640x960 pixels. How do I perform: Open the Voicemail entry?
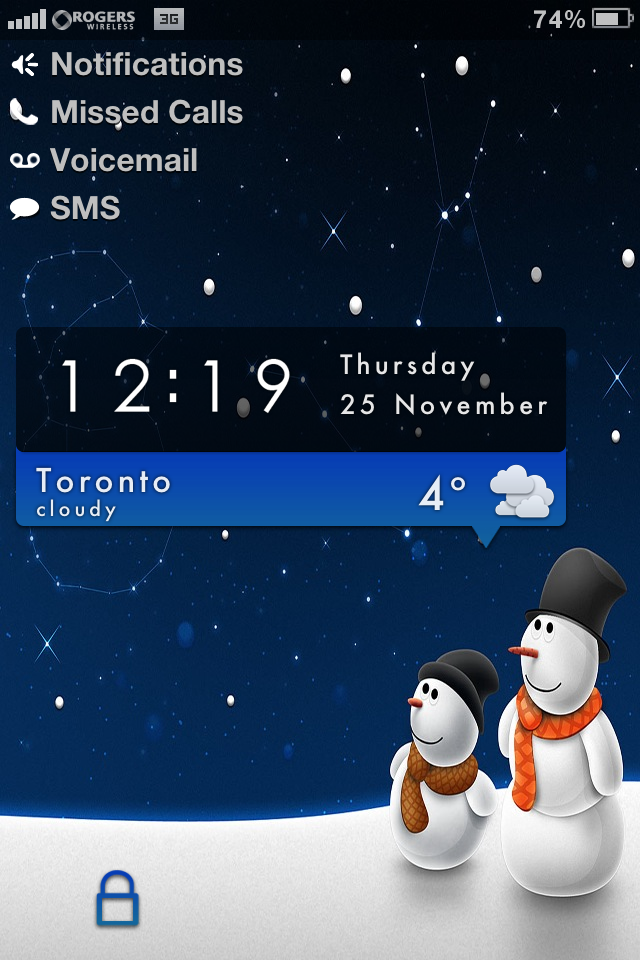click(105, 160)
